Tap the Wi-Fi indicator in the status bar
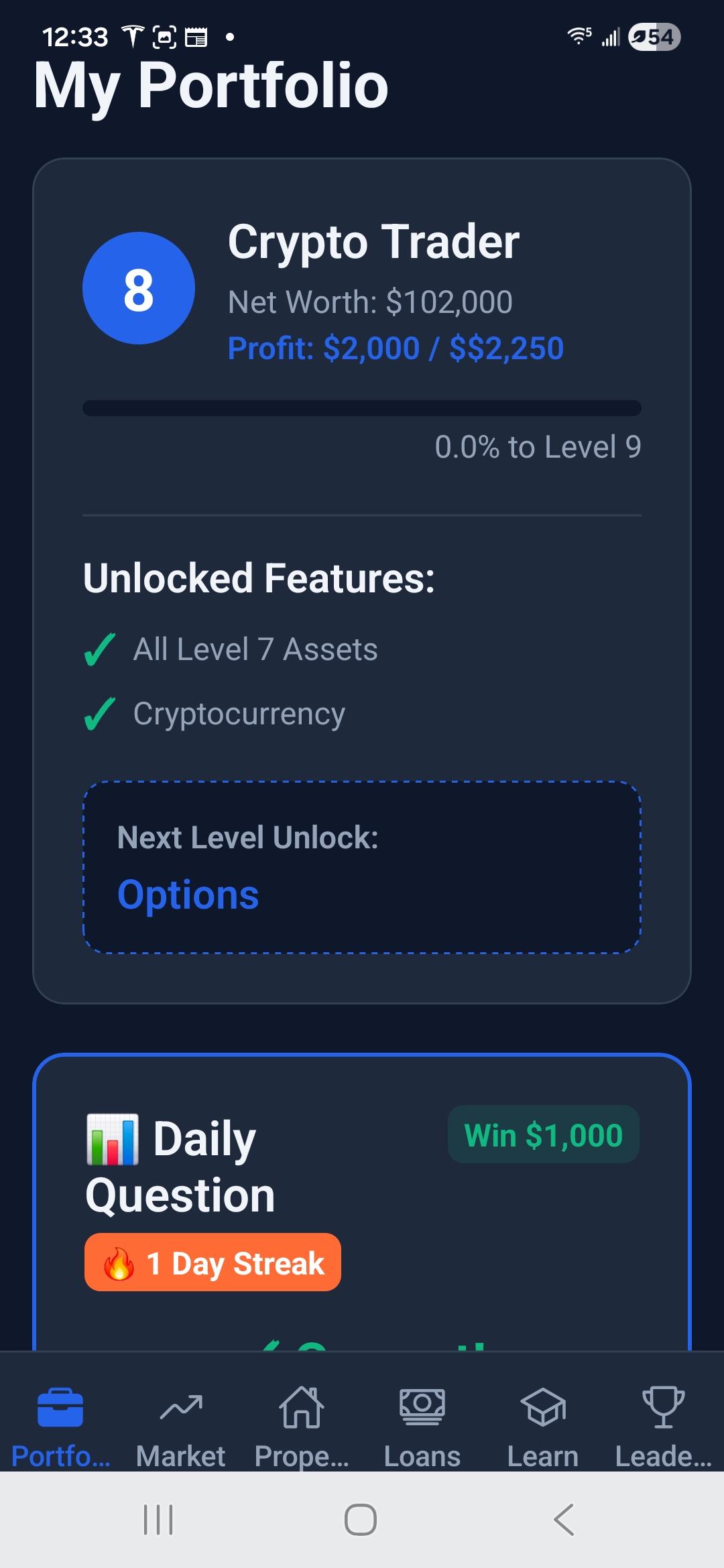 (577, 36)
